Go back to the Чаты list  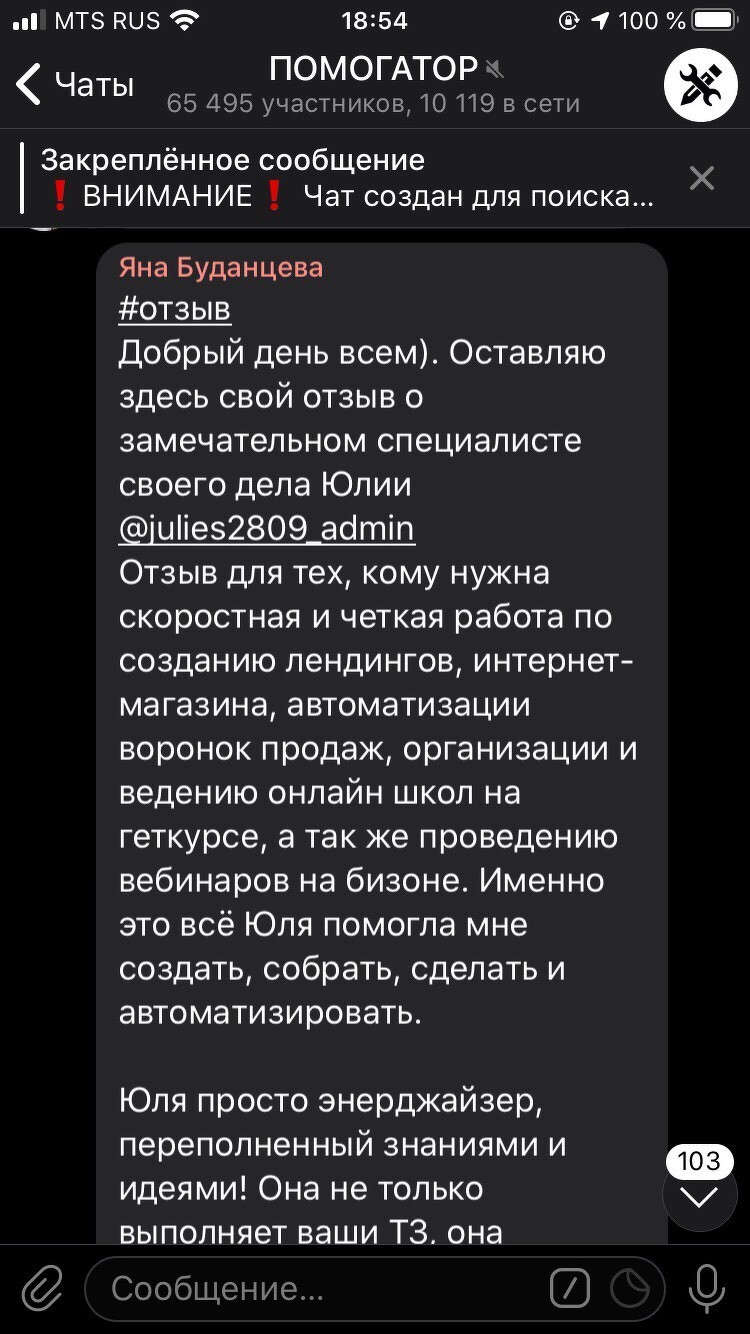click(76, 84)
